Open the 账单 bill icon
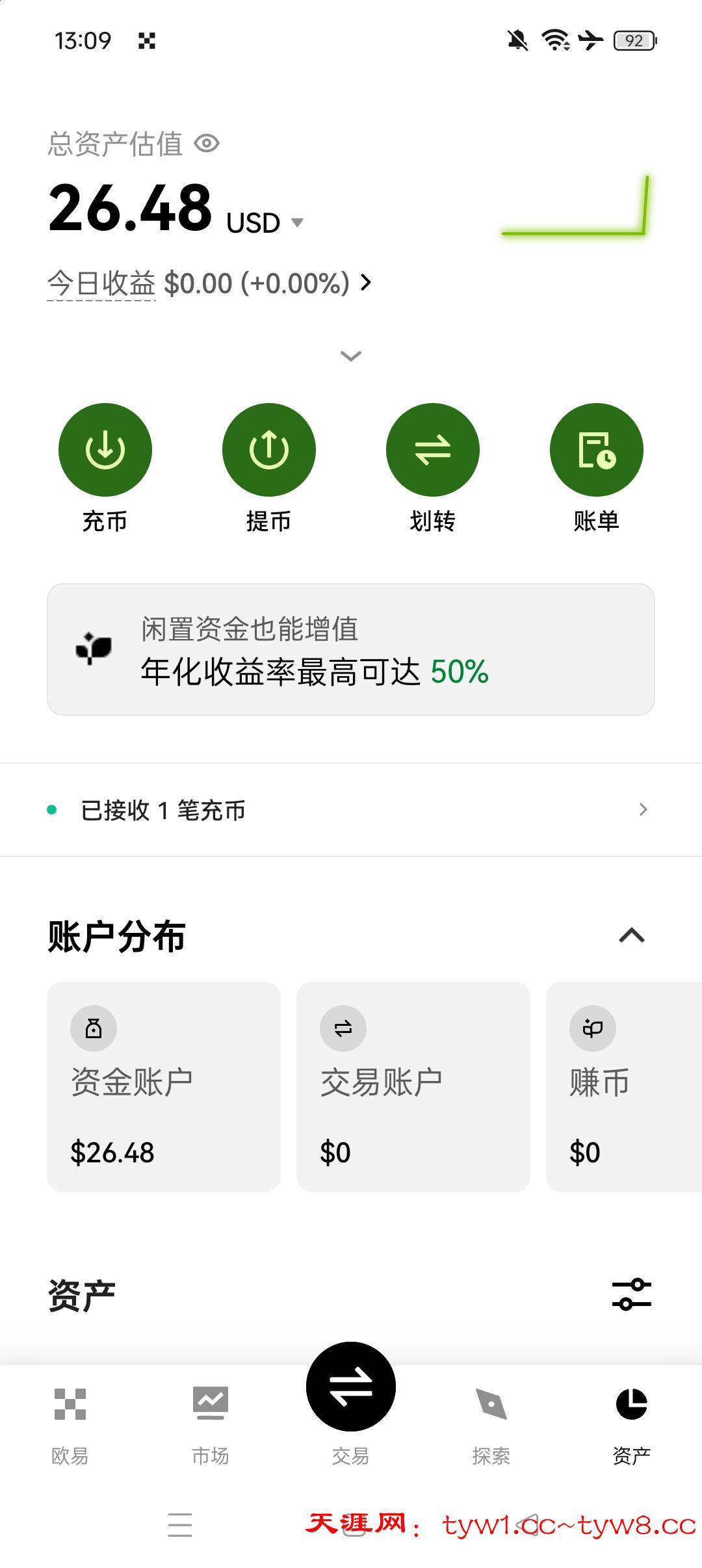The width and height of the screenshot is (702, 1568). click(595, 449)
